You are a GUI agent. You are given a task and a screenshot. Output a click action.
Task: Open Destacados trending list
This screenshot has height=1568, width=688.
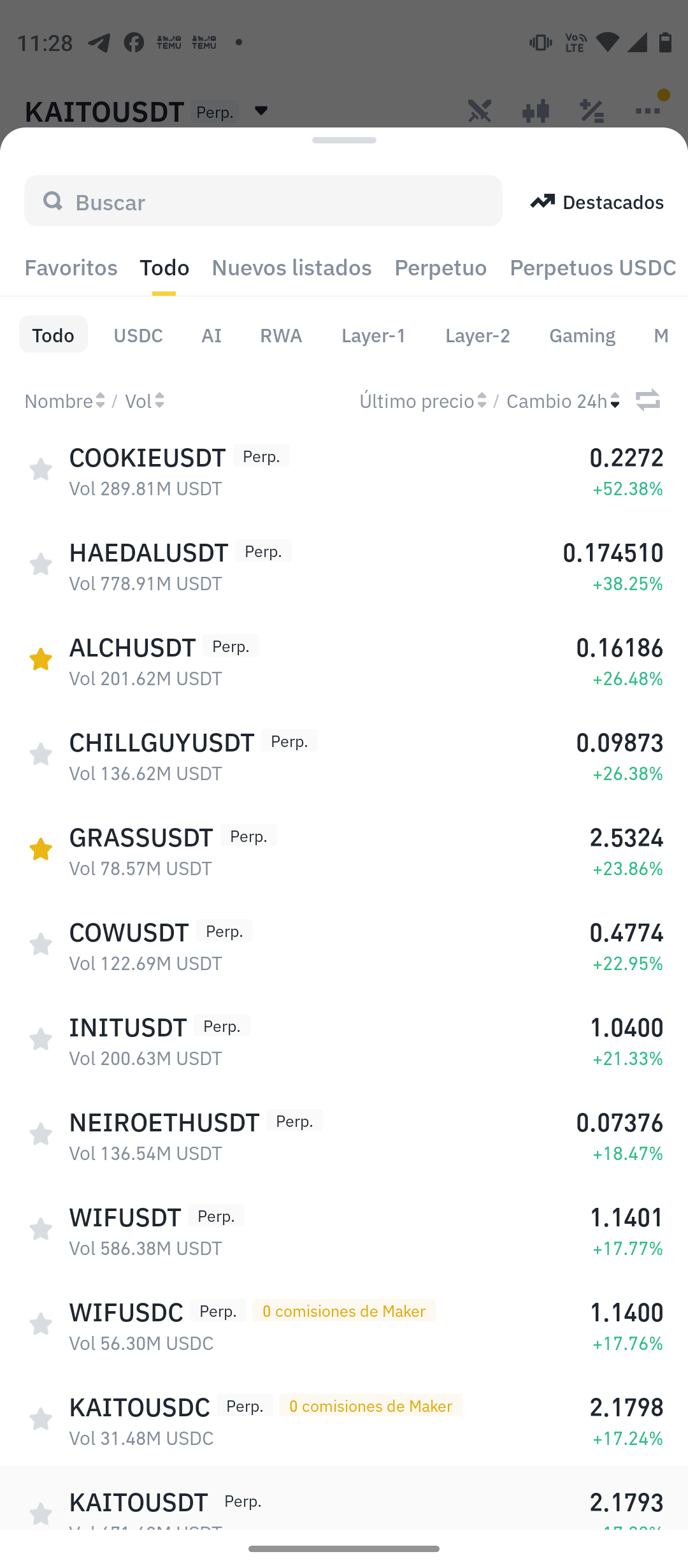coord(597,202)
